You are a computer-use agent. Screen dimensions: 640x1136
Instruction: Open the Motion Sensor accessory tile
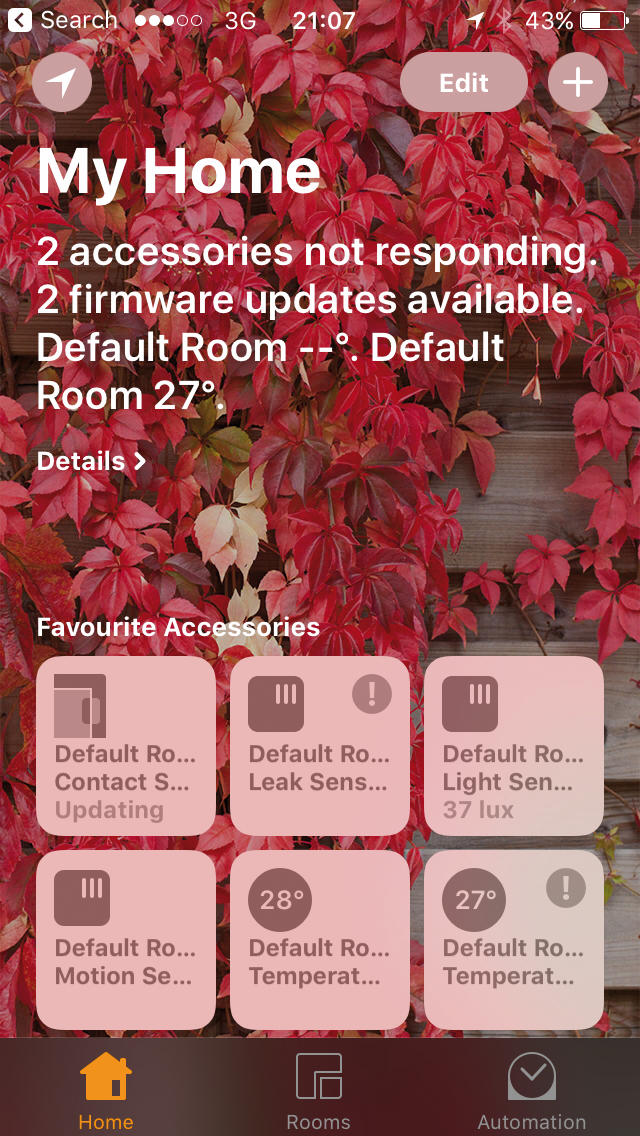(126, 939)
